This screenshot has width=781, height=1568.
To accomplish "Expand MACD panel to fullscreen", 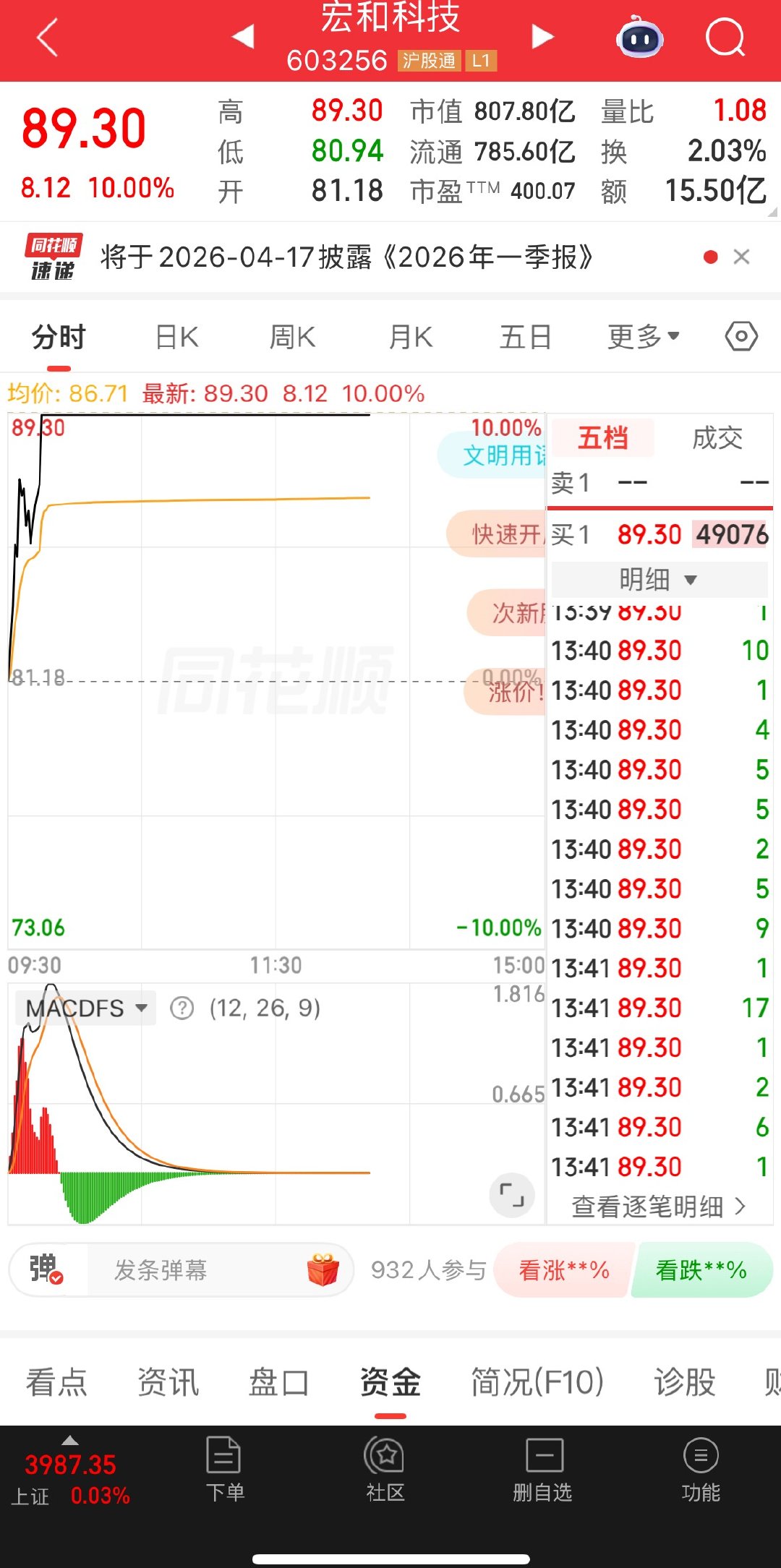I will (x=512, y=1194).
